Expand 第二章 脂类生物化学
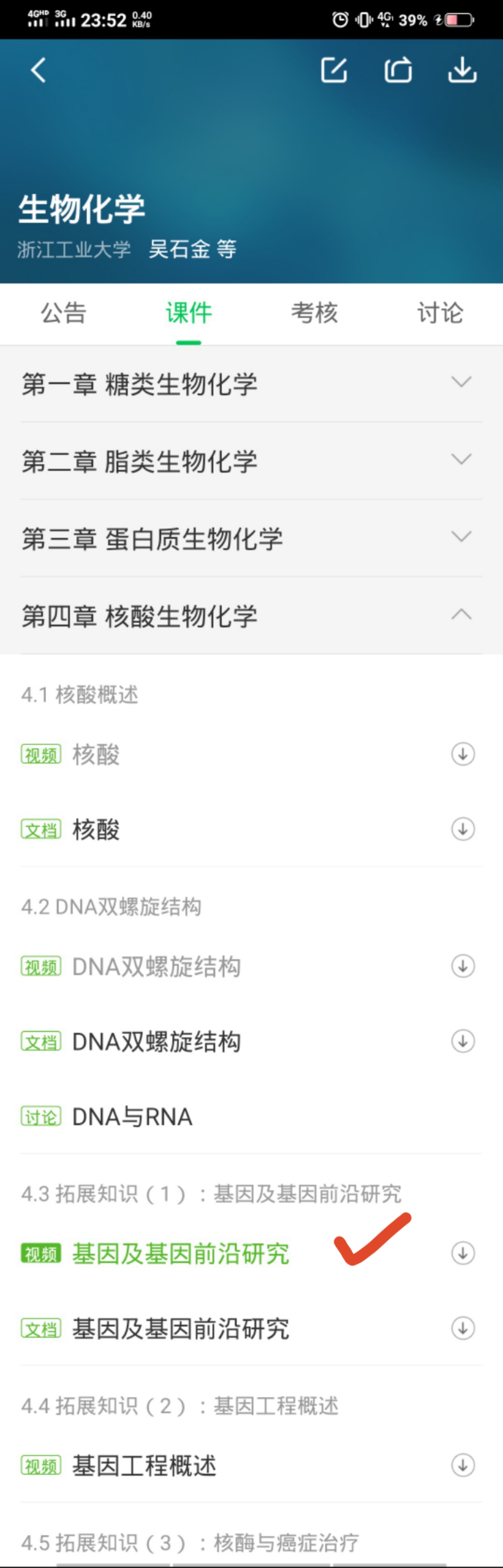 pos(251,461)
